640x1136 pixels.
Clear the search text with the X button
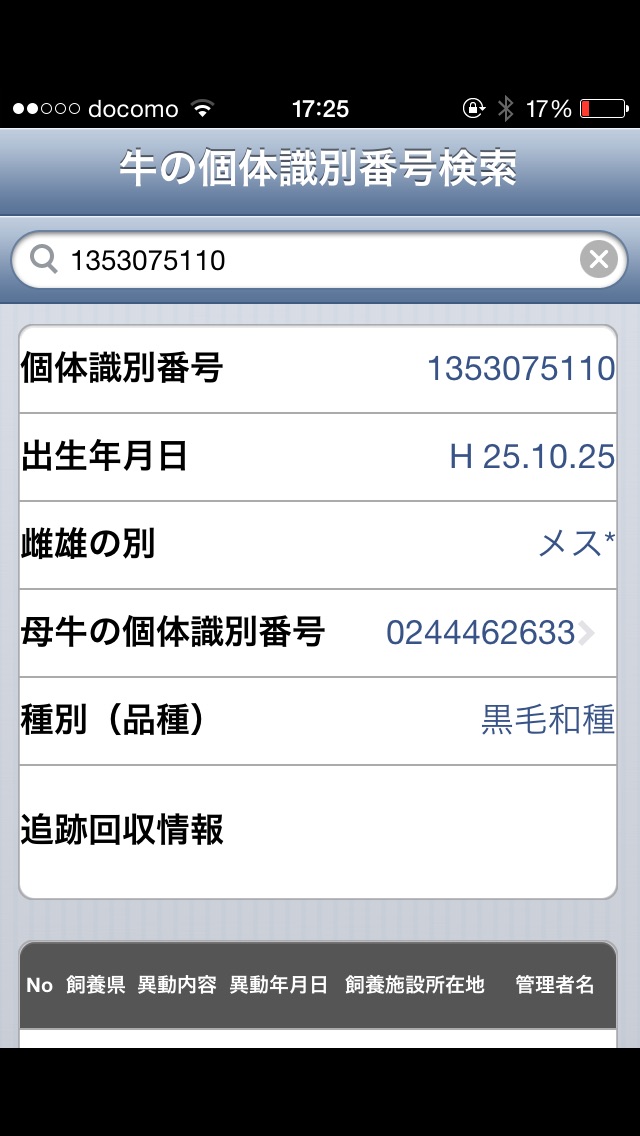[x=598, y=261]
